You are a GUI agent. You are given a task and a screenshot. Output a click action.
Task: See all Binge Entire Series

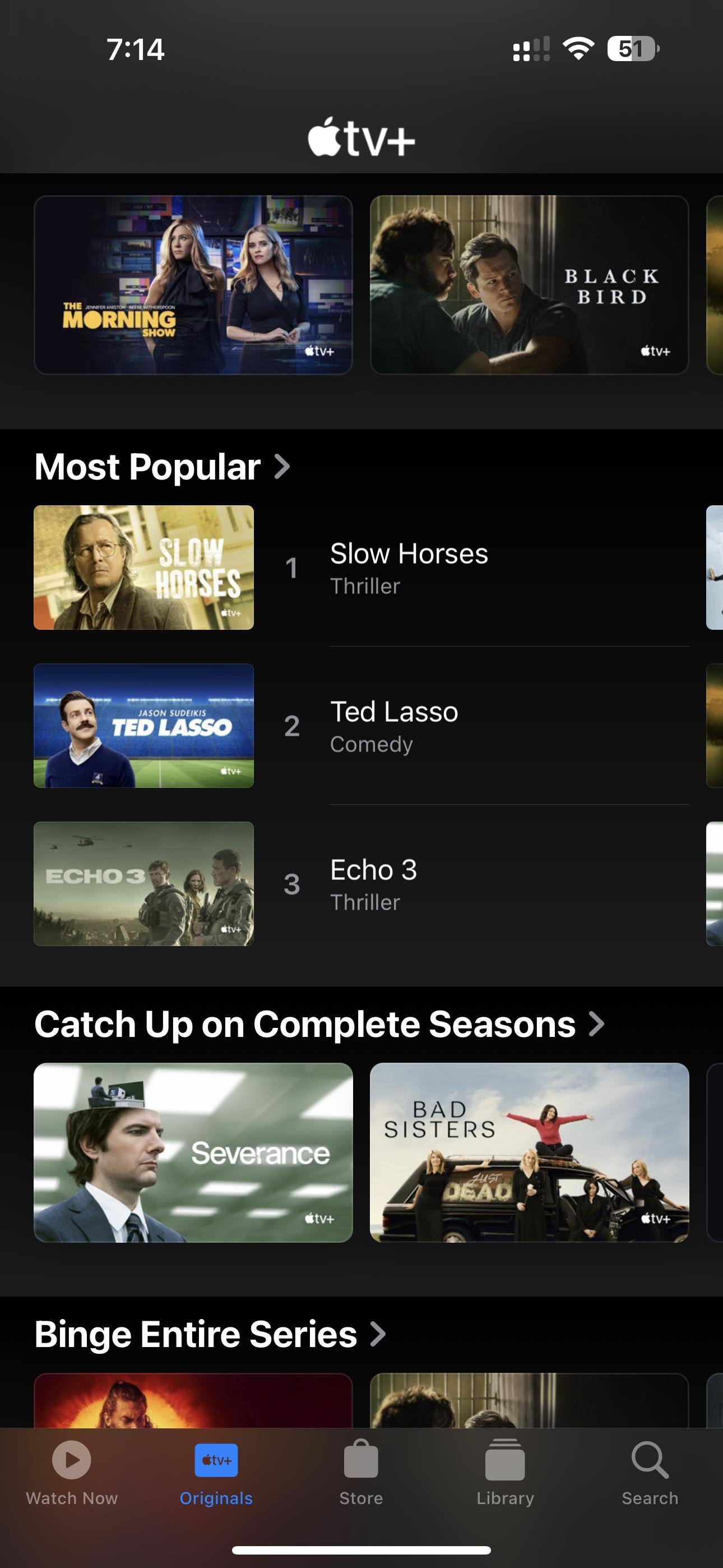[x=210, y=1335]
